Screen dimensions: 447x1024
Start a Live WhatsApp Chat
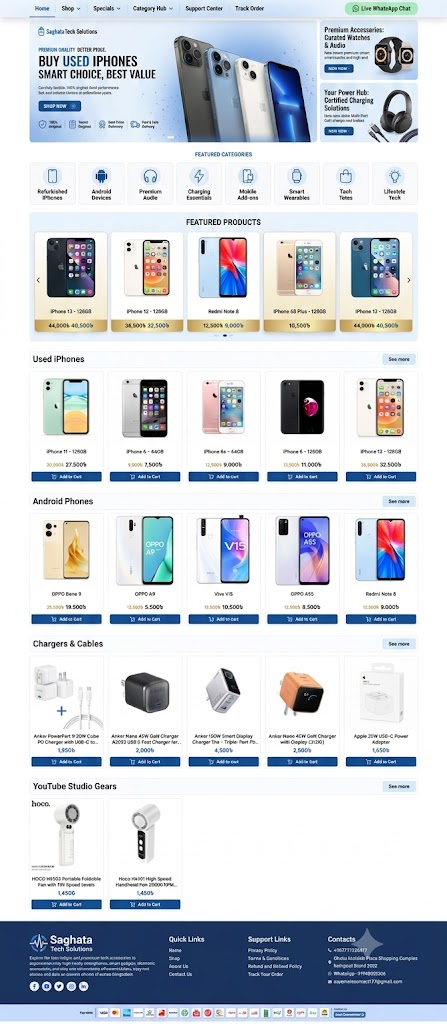click(x=381, y=8)
